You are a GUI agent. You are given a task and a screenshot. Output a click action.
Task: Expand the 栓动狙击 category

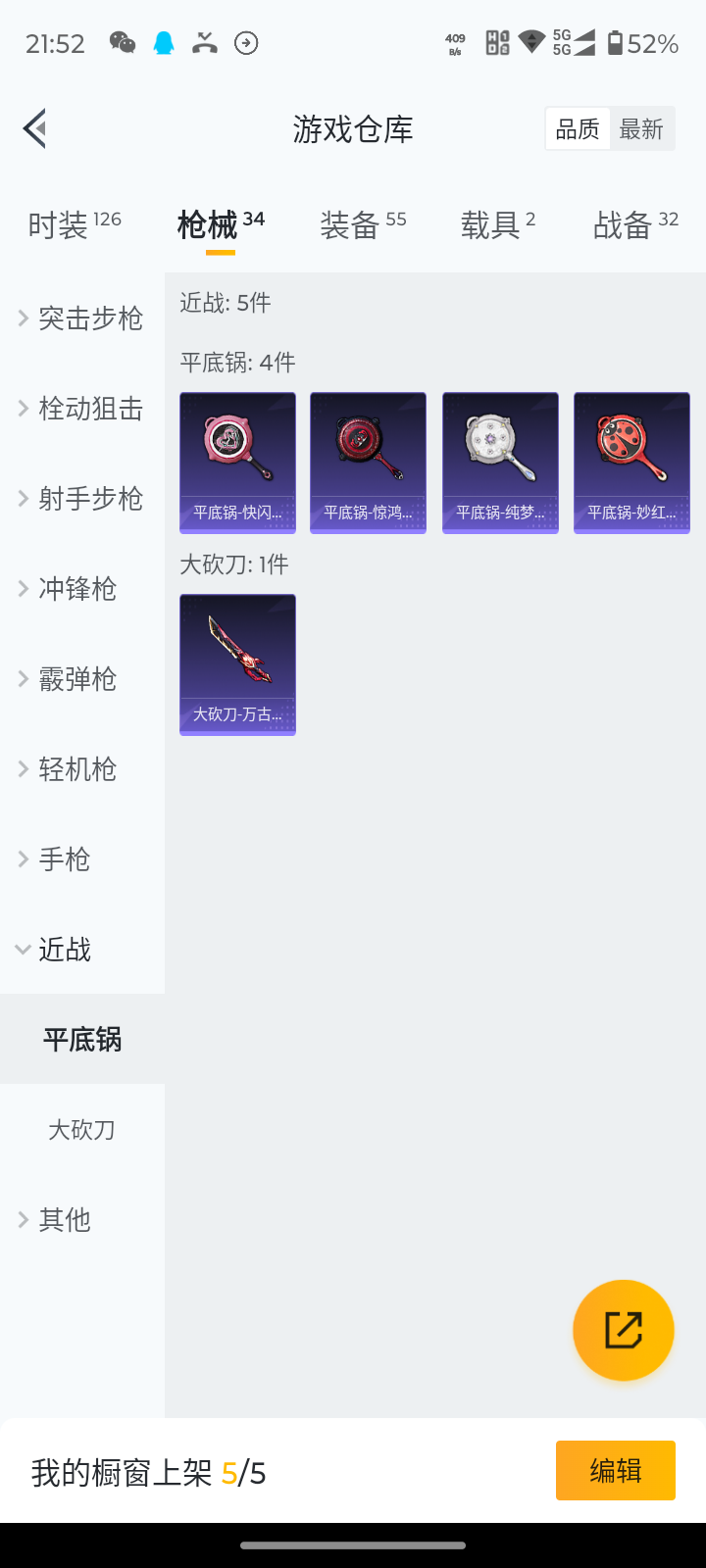(82, 409)
